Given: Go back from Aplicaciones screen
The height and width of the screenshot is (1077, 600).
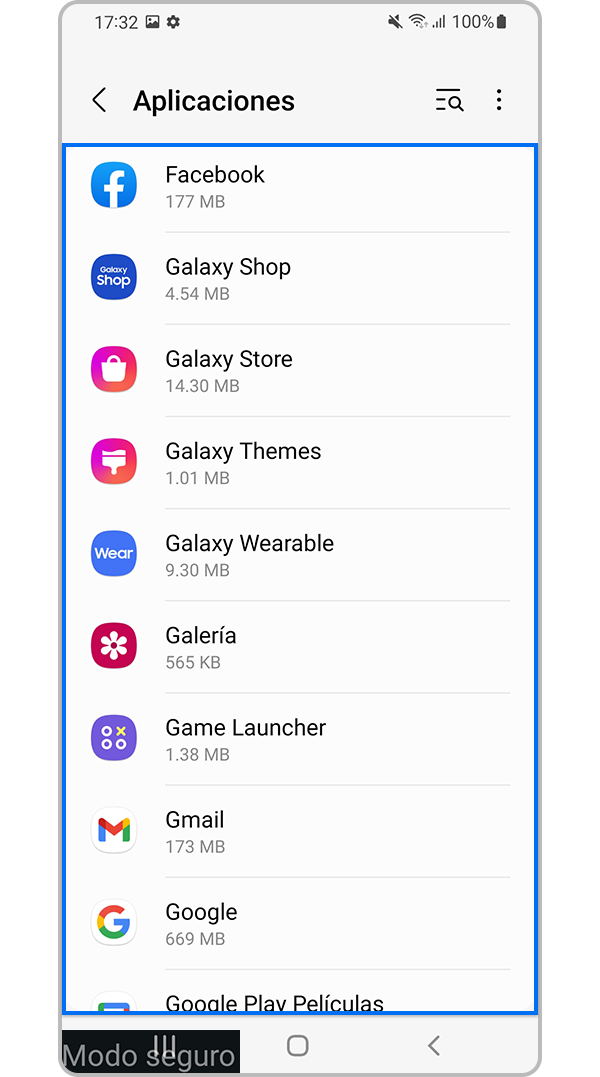Looking at the screenshot, I should (99, 100).
